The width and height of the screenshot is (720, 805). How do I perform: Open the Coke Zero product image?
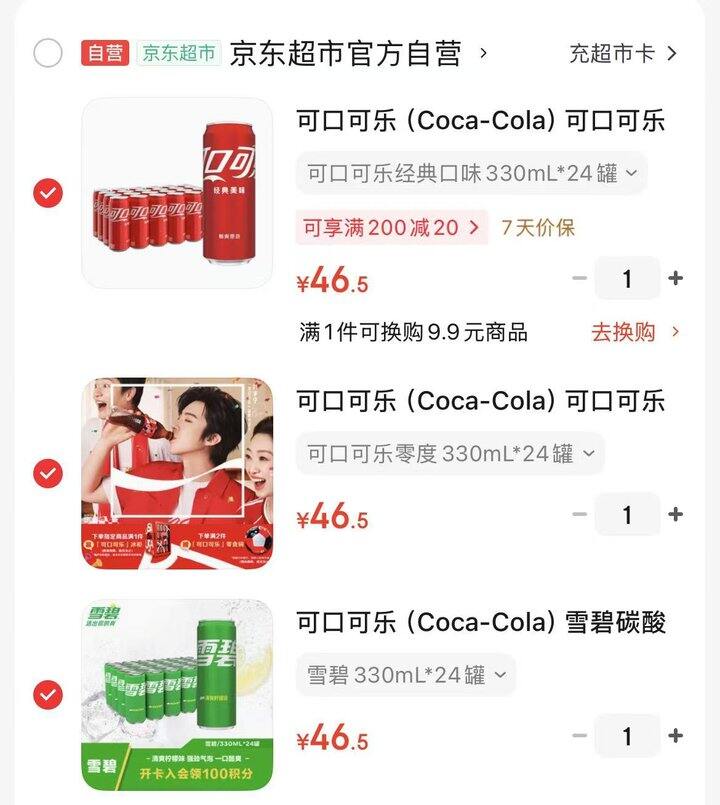pyautogui.click(x=177, y=473)
